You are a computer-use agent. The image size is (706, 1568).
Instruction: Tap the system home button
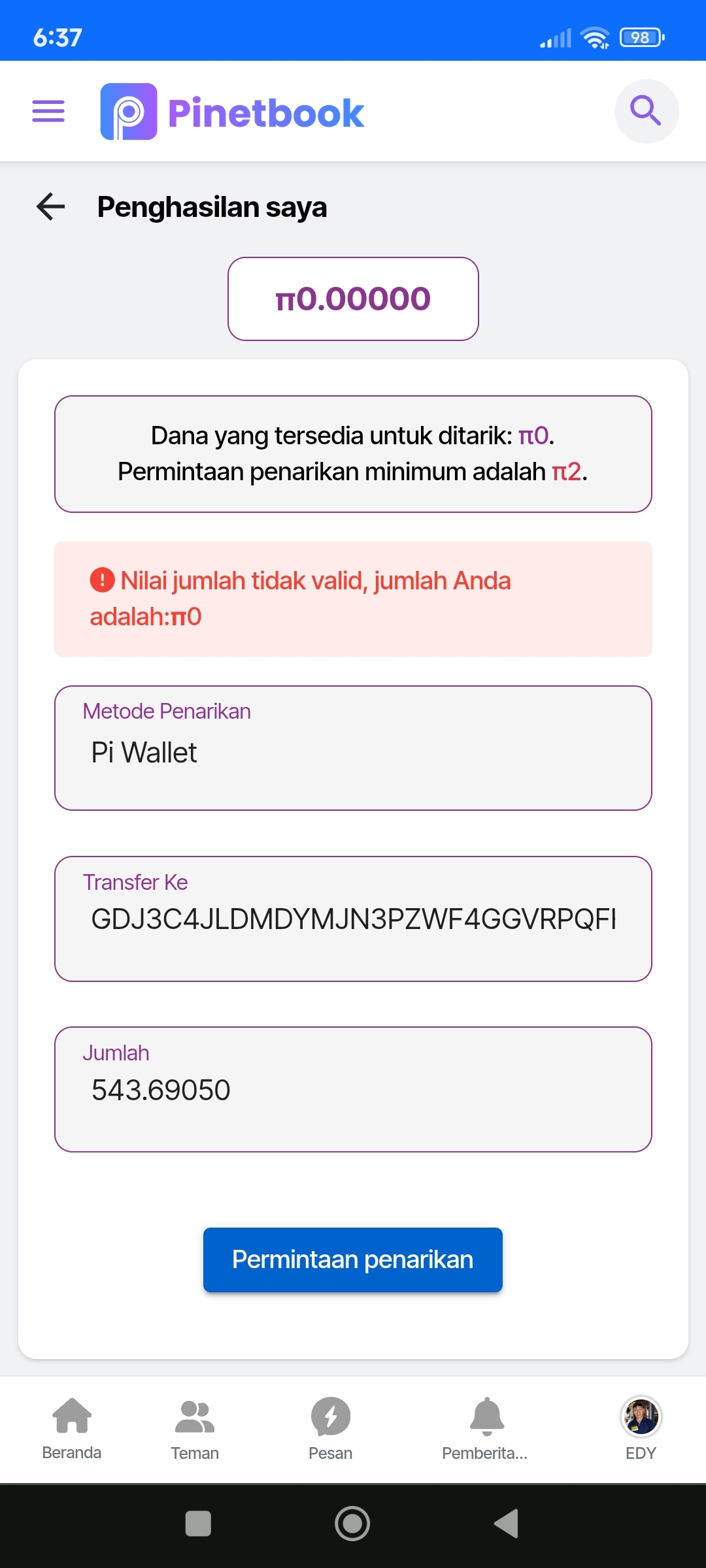(352, 1524)
